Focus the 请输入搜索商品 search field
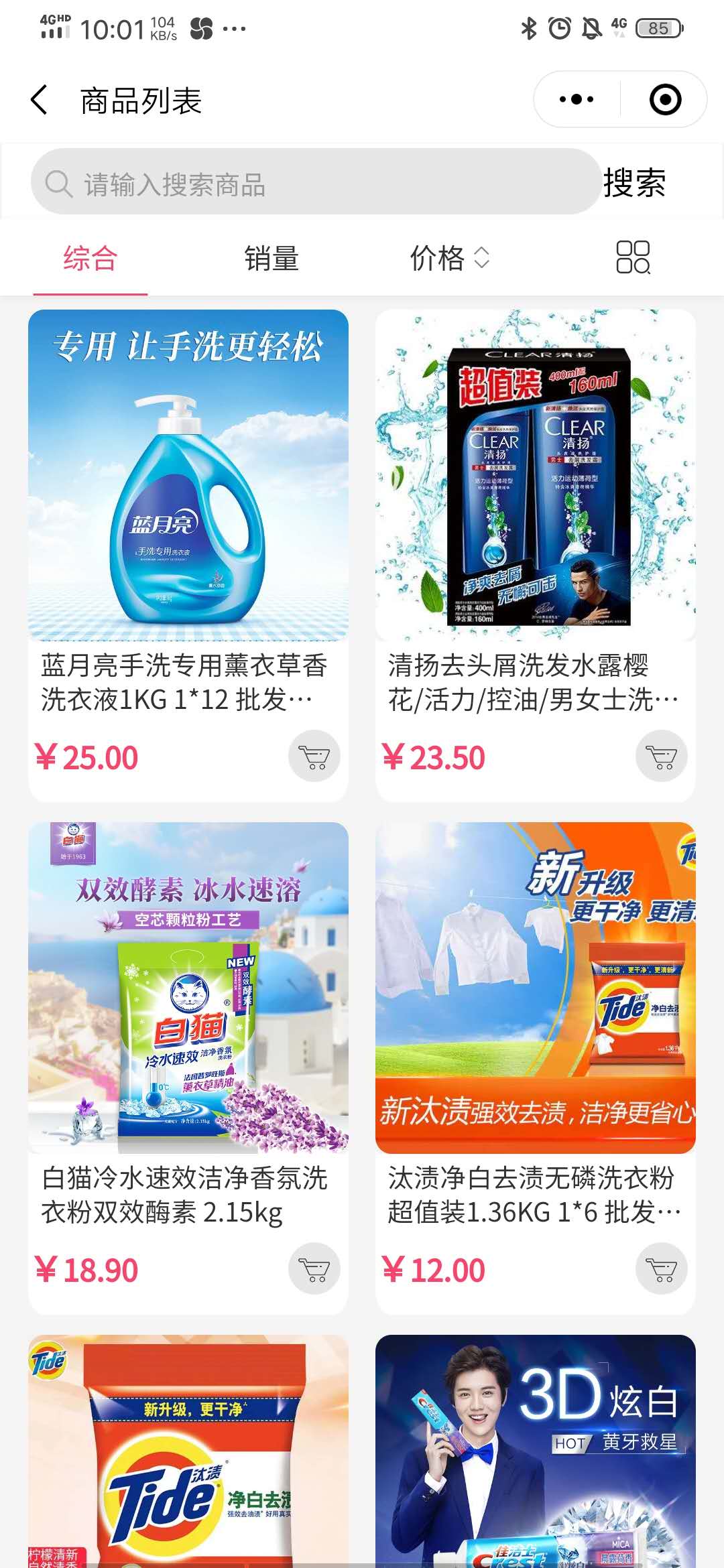Viewport: 724px width, 1568px height. (315, 182)
